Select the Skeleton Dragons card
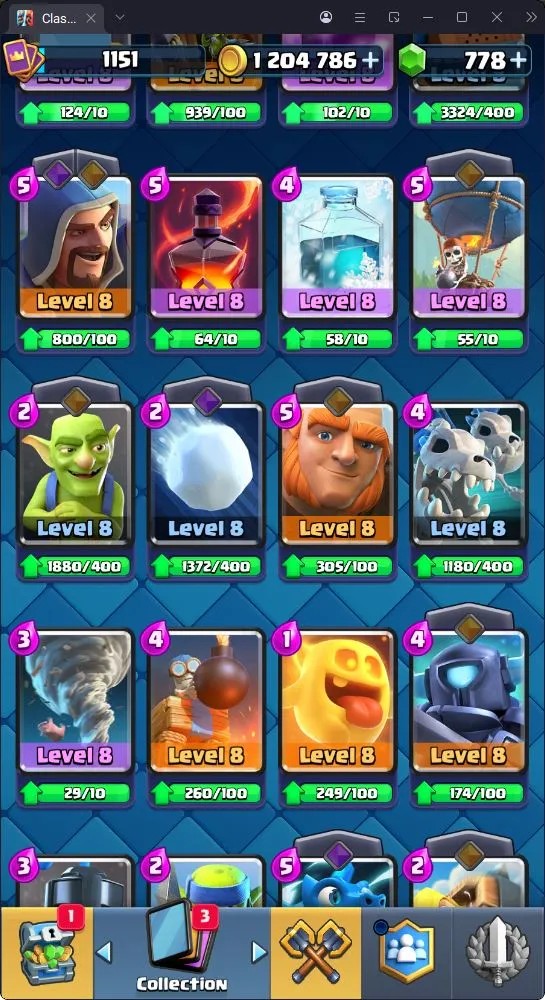This screenshot has height=1000, width=545. [468, 474]
